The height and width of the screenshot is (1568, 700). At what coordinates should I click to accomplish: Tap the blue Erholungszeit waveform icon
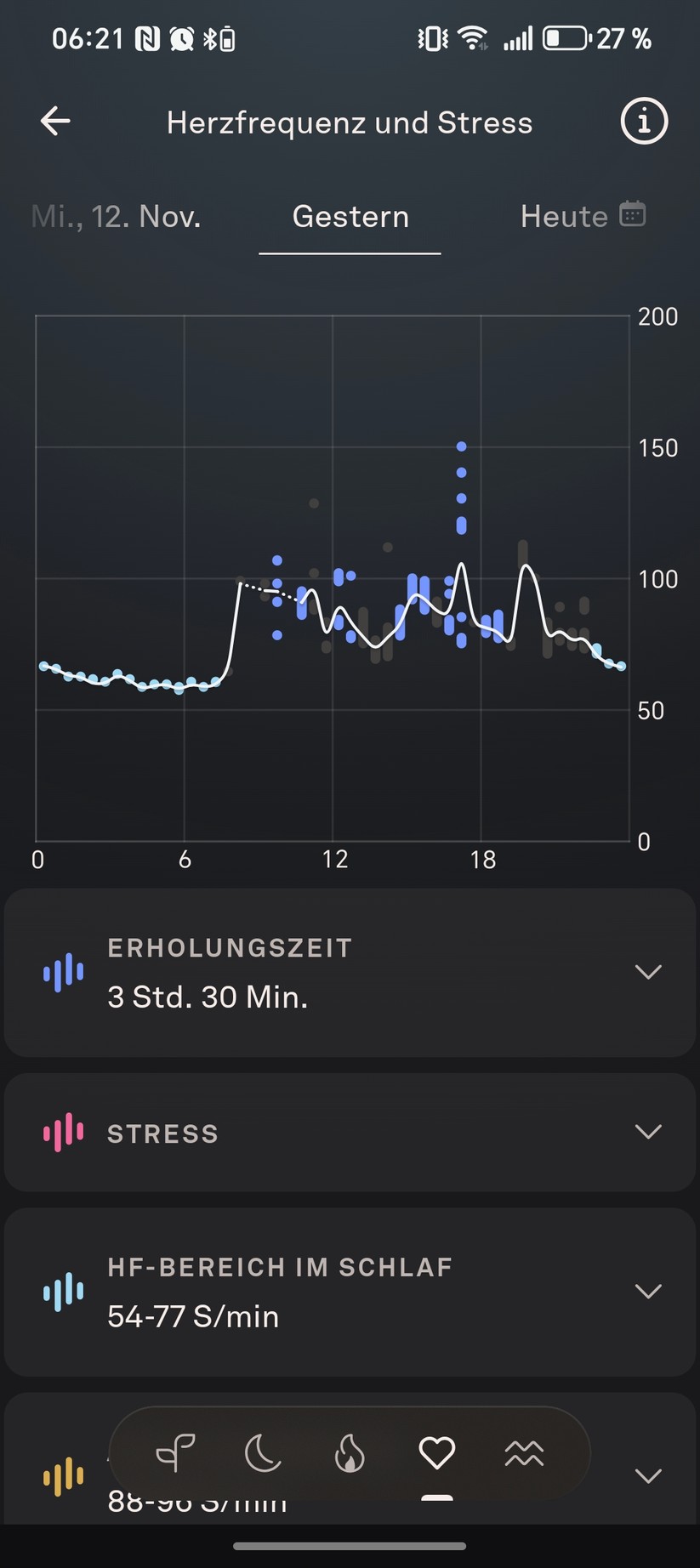pyautogui.click(x=62, y=972)
